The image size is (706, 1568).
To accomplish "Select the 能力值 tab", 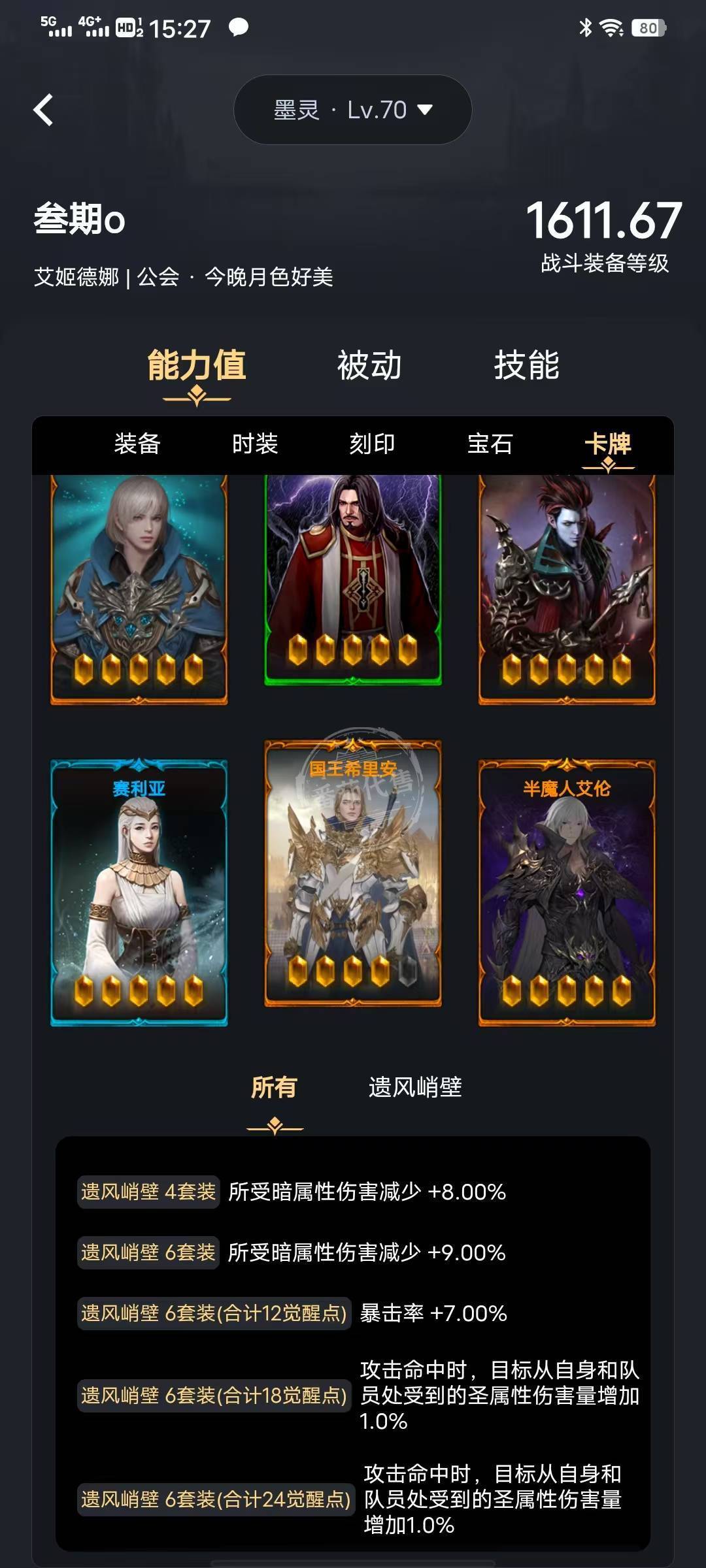I will (197, 365).
